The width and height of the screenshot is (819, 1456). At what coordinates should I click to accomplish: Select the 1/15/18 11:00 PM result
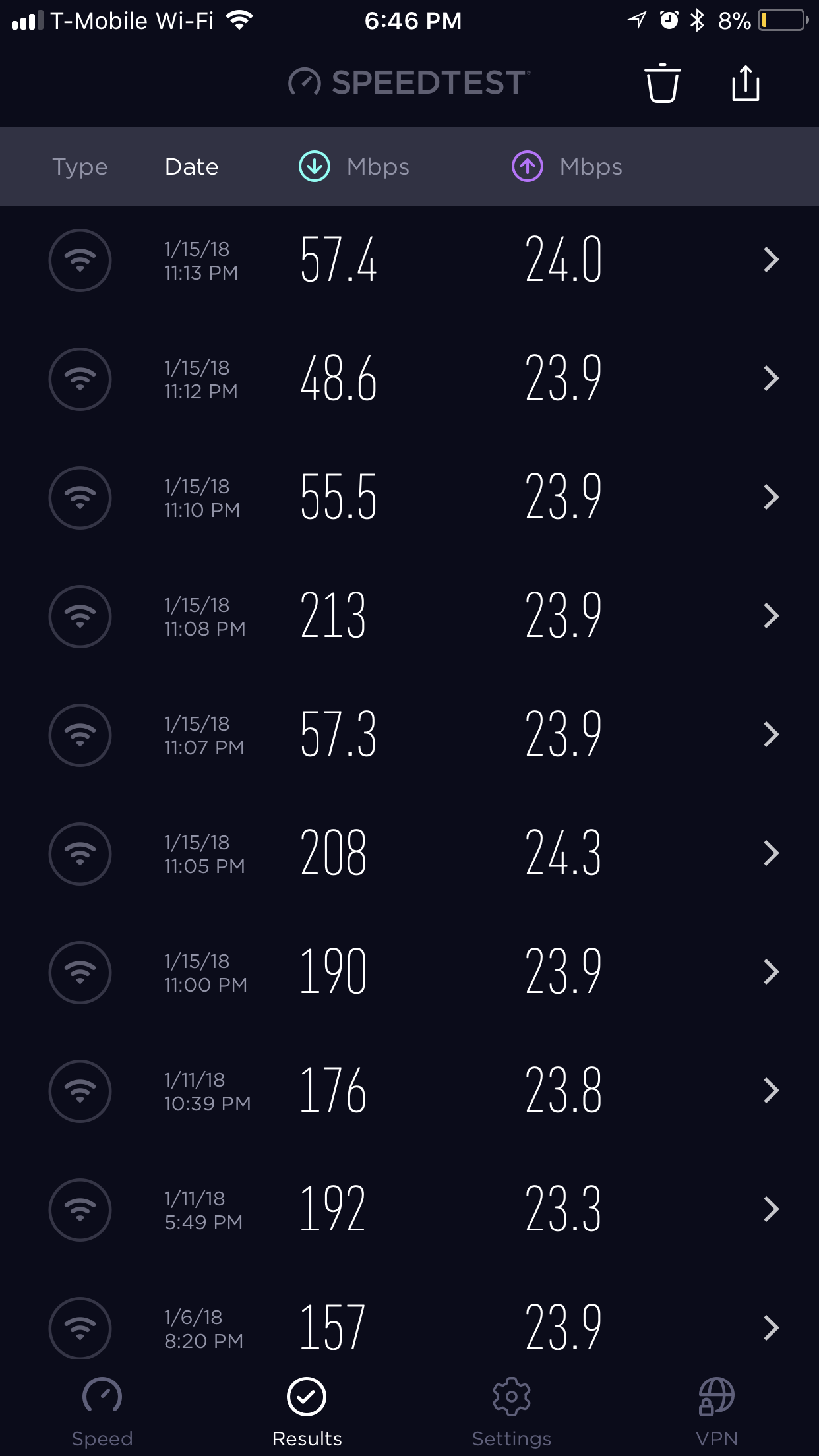point(409,973)
